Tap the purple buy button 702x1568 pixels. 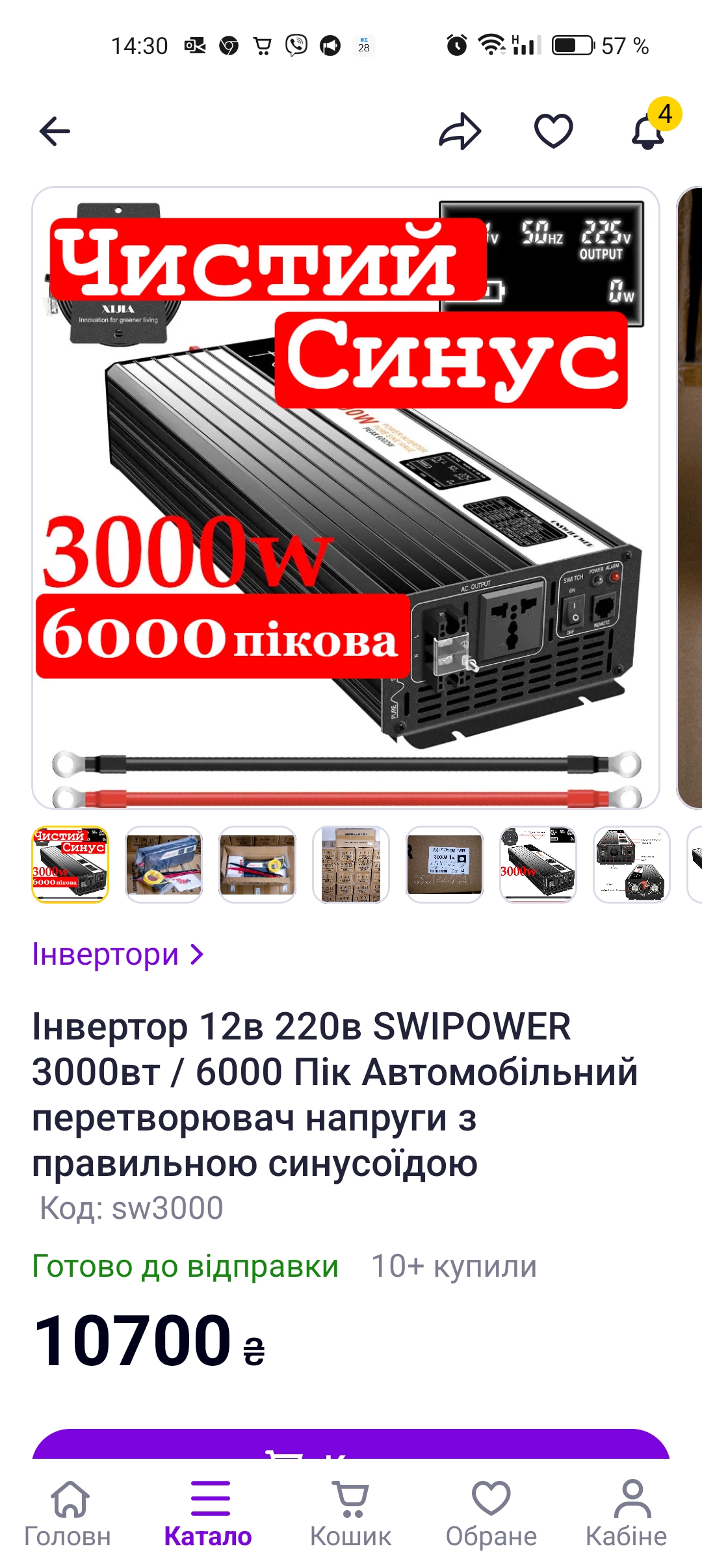351,1443
